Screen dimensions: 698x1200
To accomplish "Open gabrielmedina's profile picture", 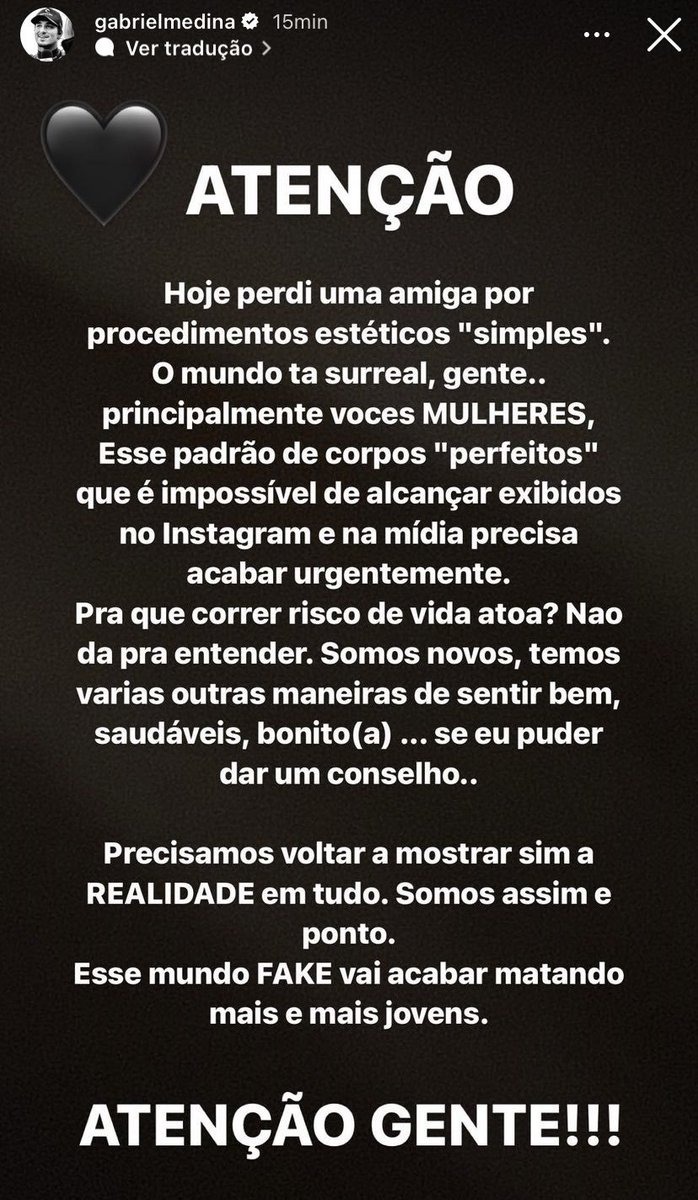I will [47, 35].
